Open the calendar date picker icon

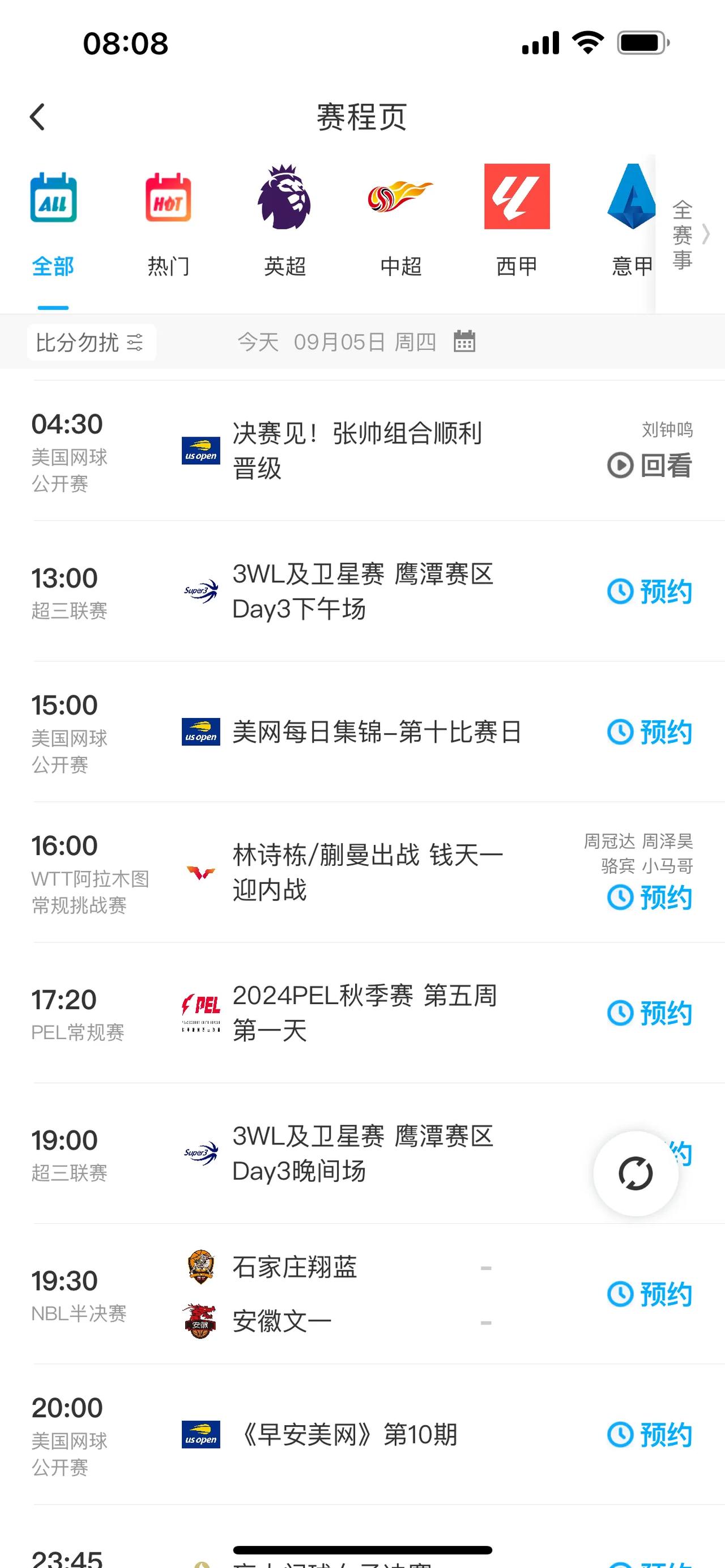coord(464,341)
